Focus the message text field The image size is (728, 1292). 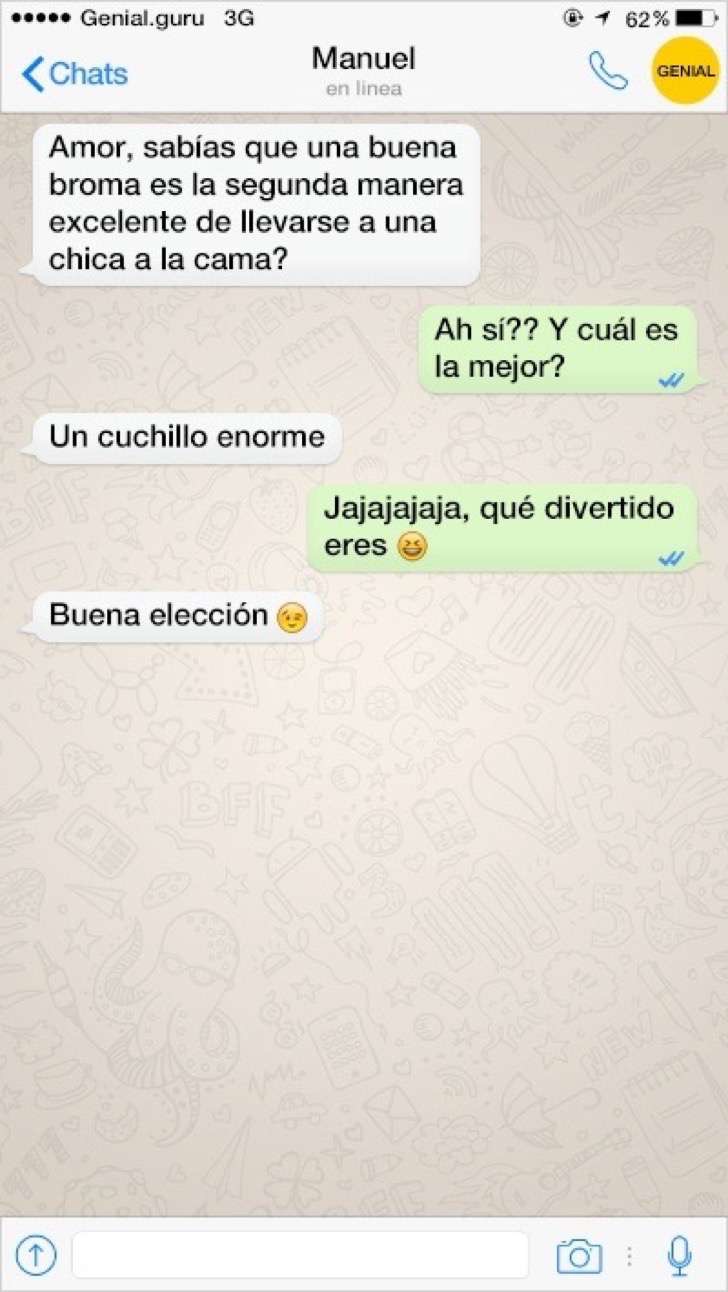coord(299,1254)
